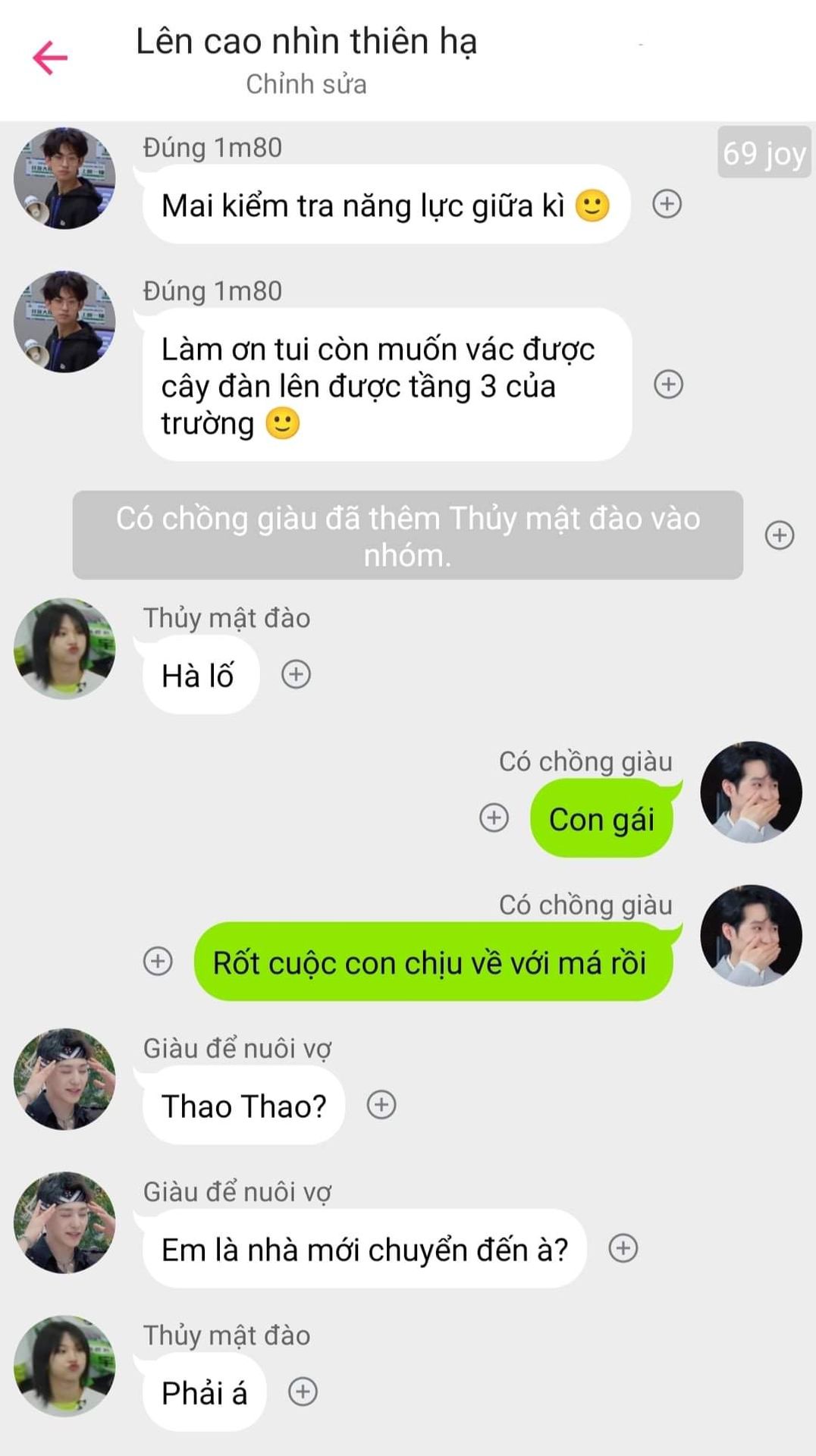Screen dimensions: 816x1456
Task: Open Thủy mật đào's avatar beside "Hà lố"
Action: point(64,649)
